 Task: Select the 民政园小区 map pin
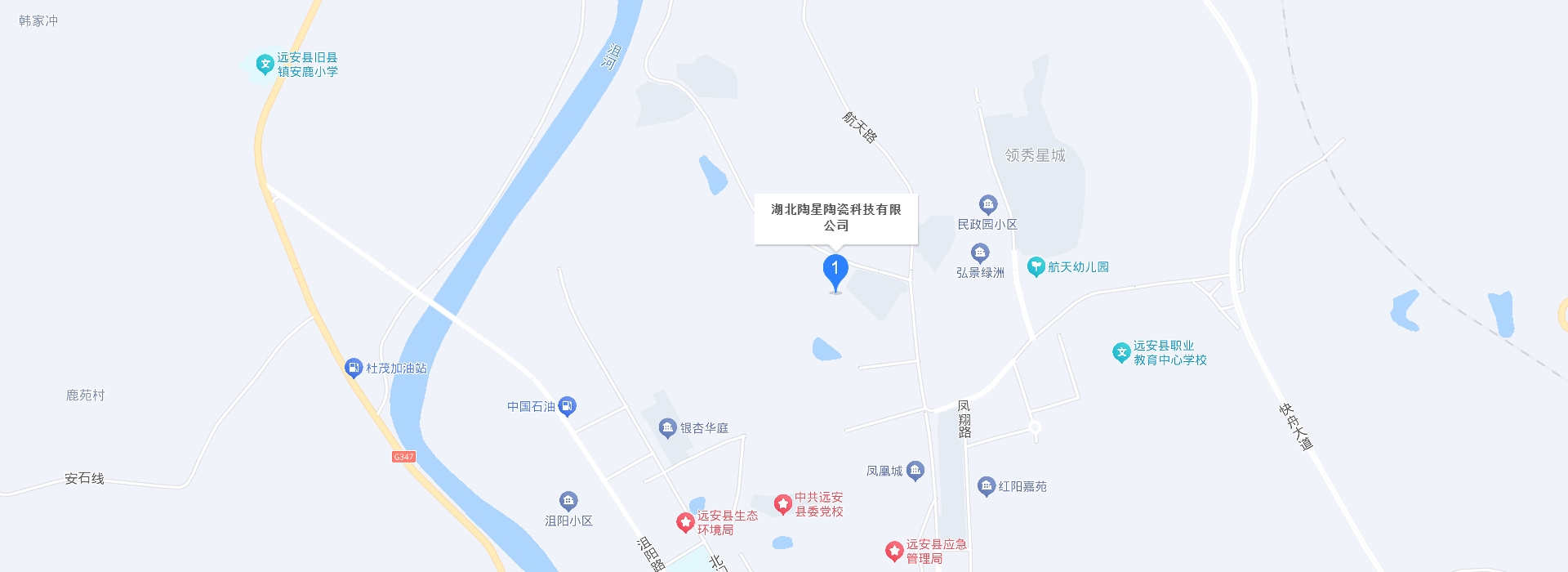pos(987,204)
